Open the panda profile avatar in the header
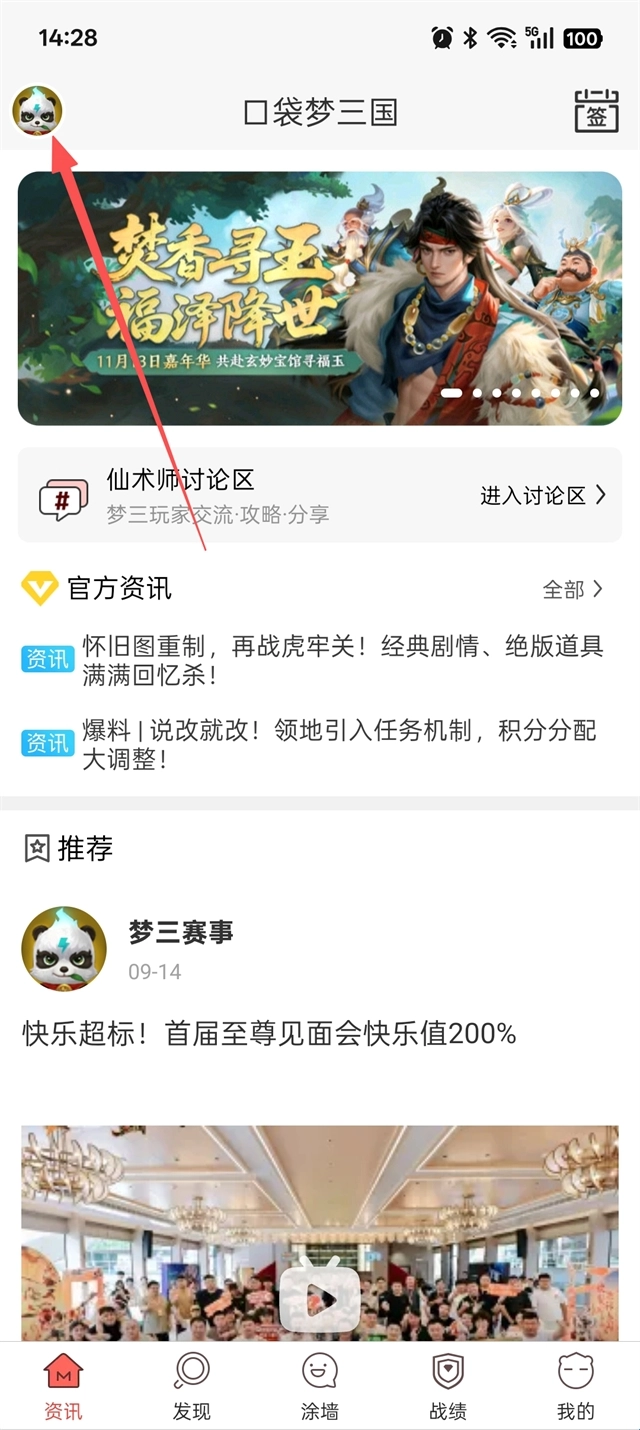Image resolution: width=640 pixels, height=1430 pixels. coord(37,111)
